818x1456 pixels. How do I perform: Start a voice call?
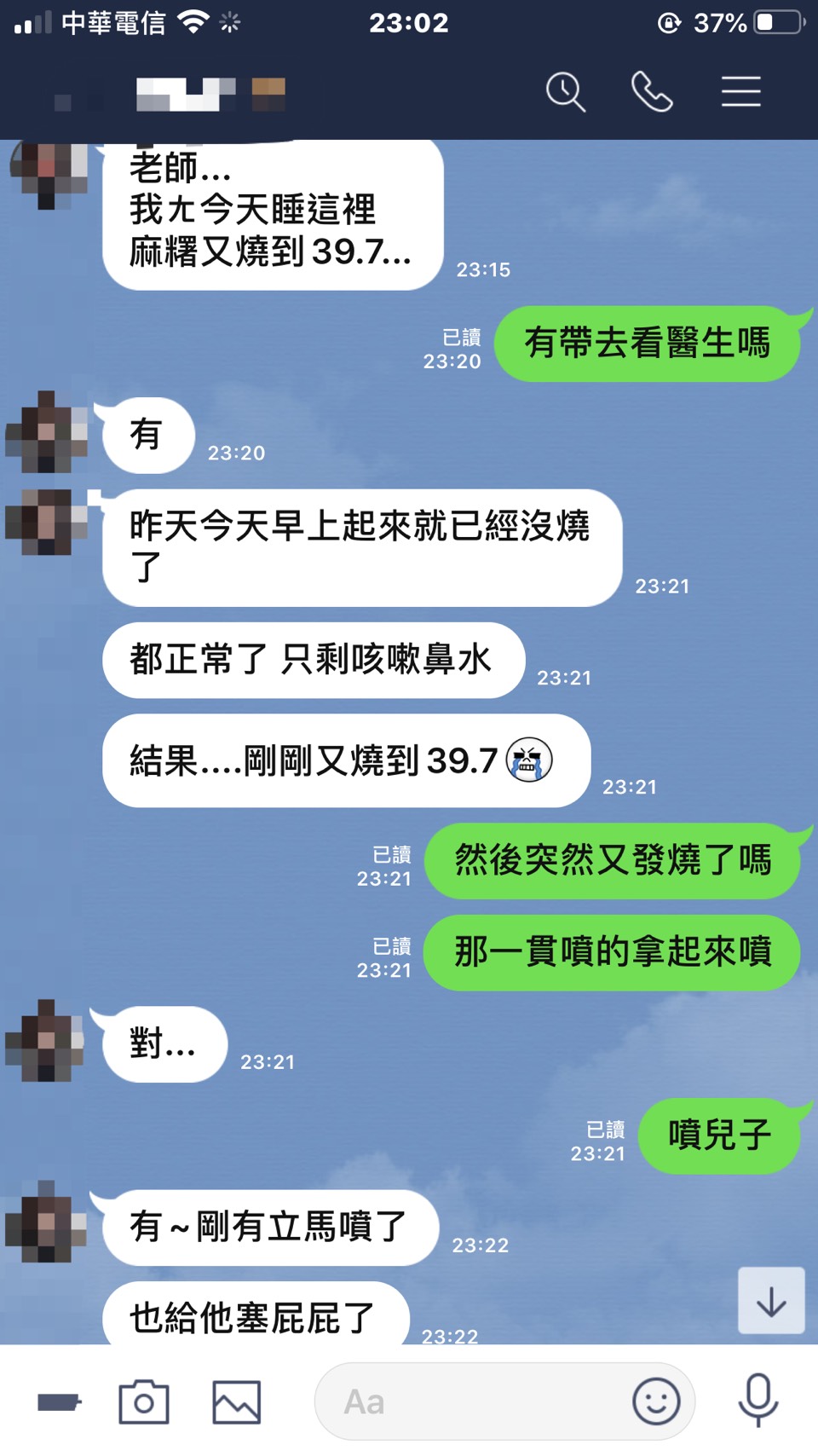(x=652, y=92)
